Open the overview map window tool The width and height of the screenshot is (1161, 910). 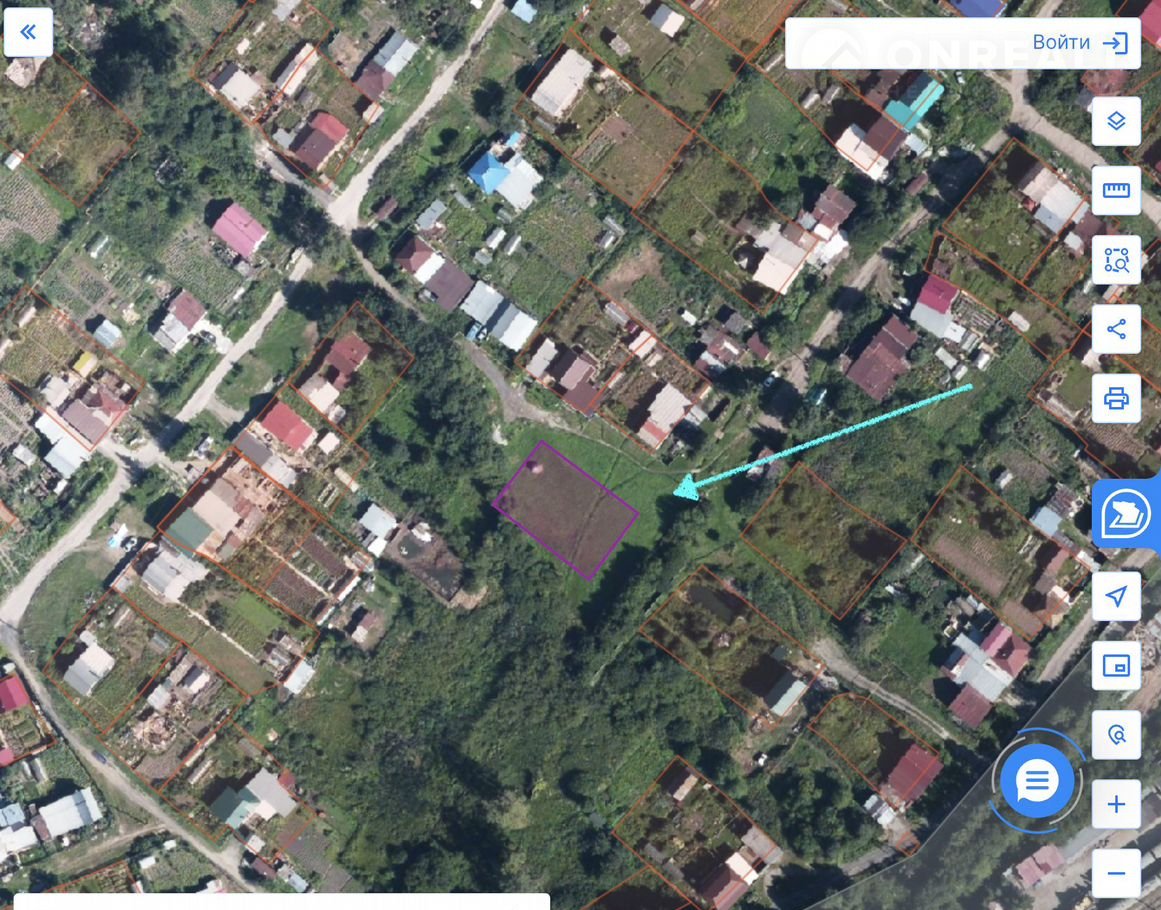point(1116,666)
